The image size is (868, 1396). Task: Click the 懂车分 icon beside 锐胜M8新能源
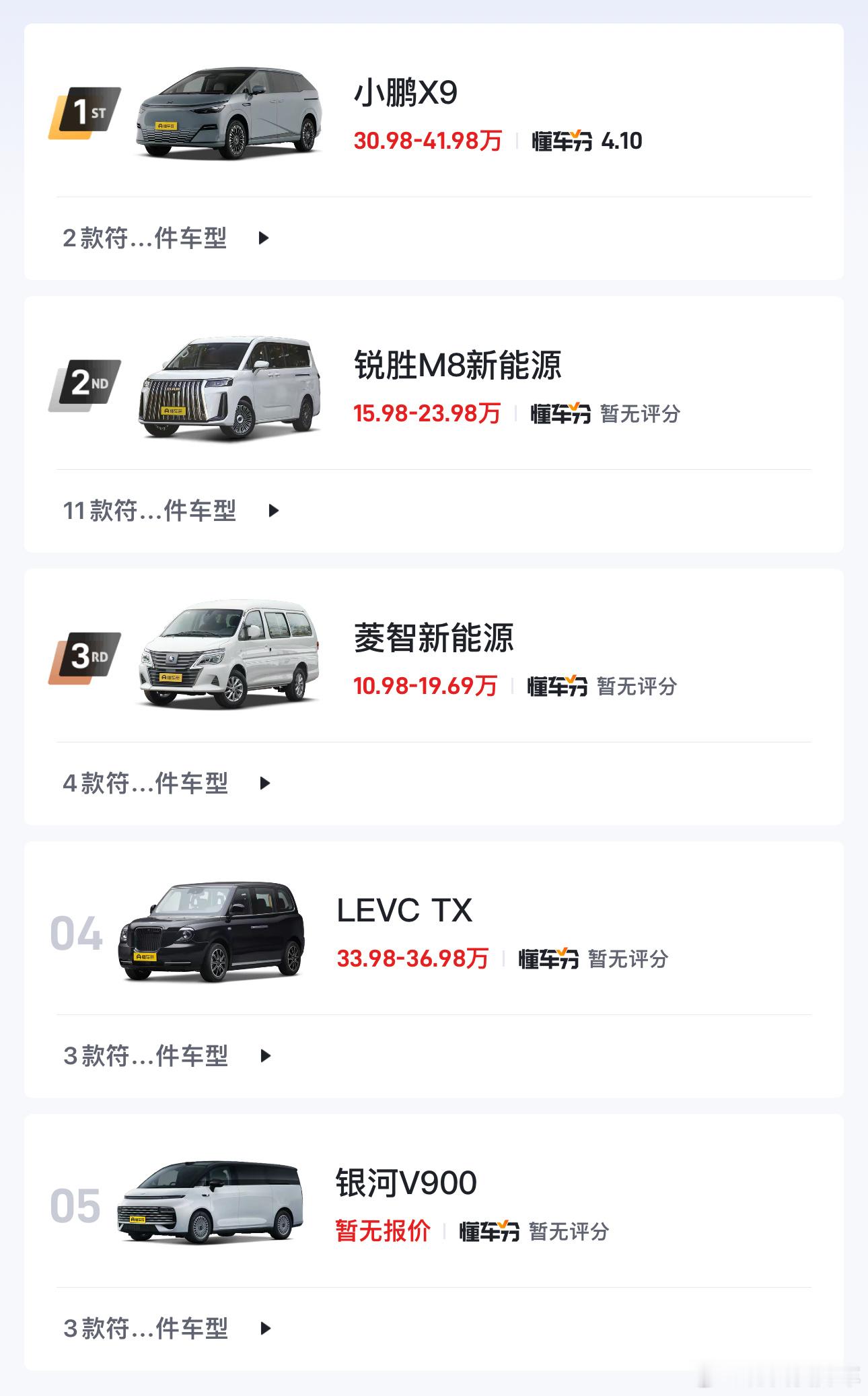[x=563, y=415]
